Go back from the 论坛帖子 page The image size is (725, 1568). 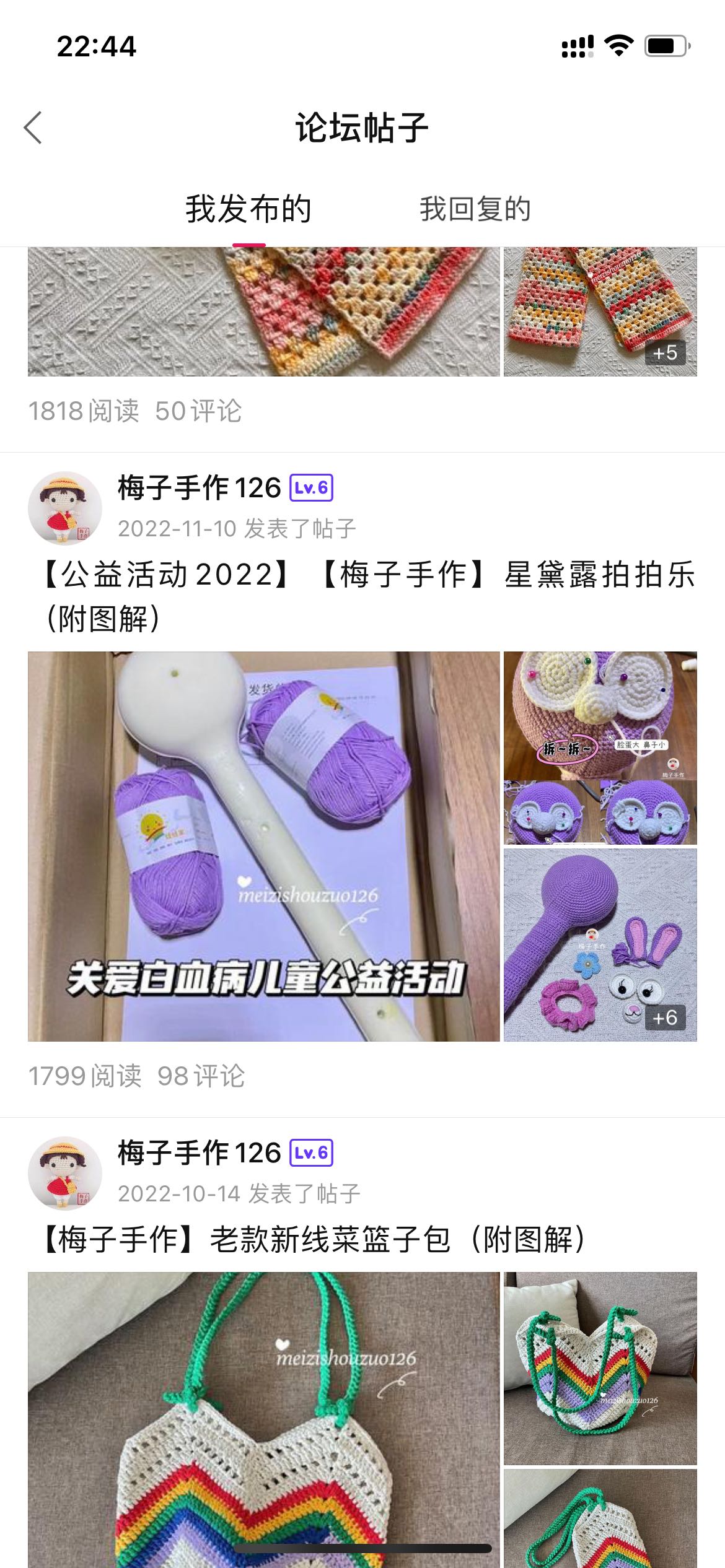tap(33, 128)
